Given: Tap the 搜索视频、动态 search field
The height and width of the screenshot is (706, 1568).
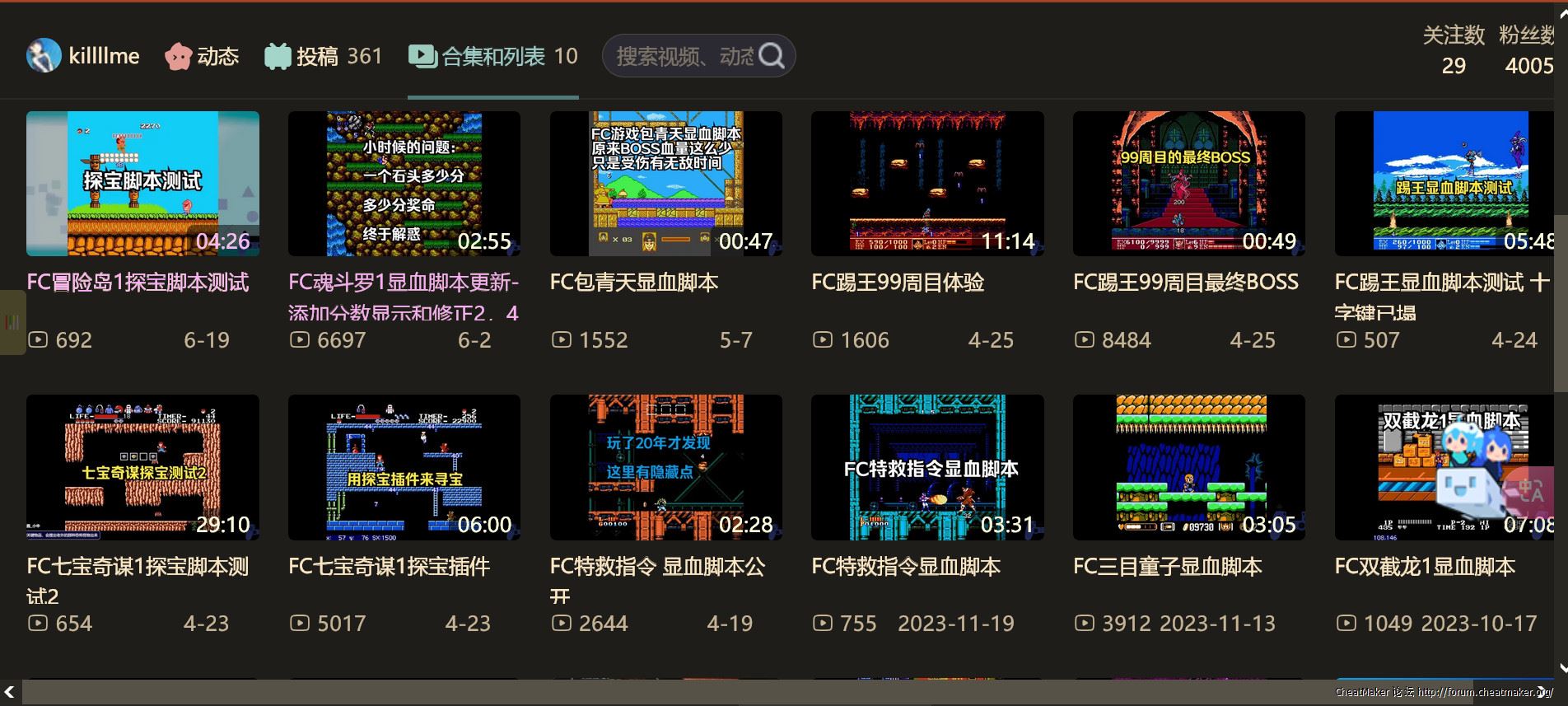Looking at the screenshot, I should pos(684,56).
